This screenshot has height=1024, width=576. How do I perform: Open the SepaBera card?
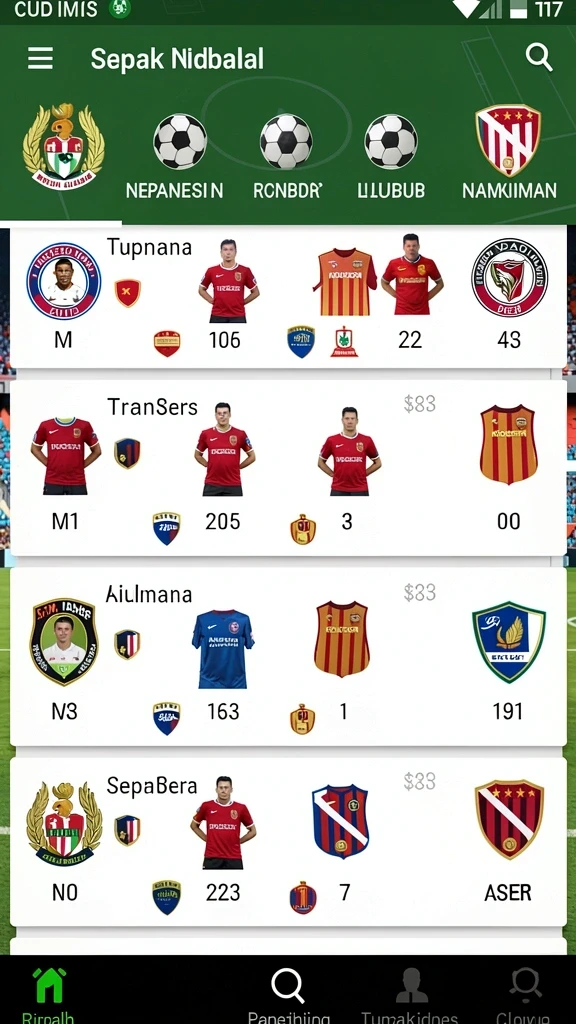pyautogui.click(x=288, y=841)
